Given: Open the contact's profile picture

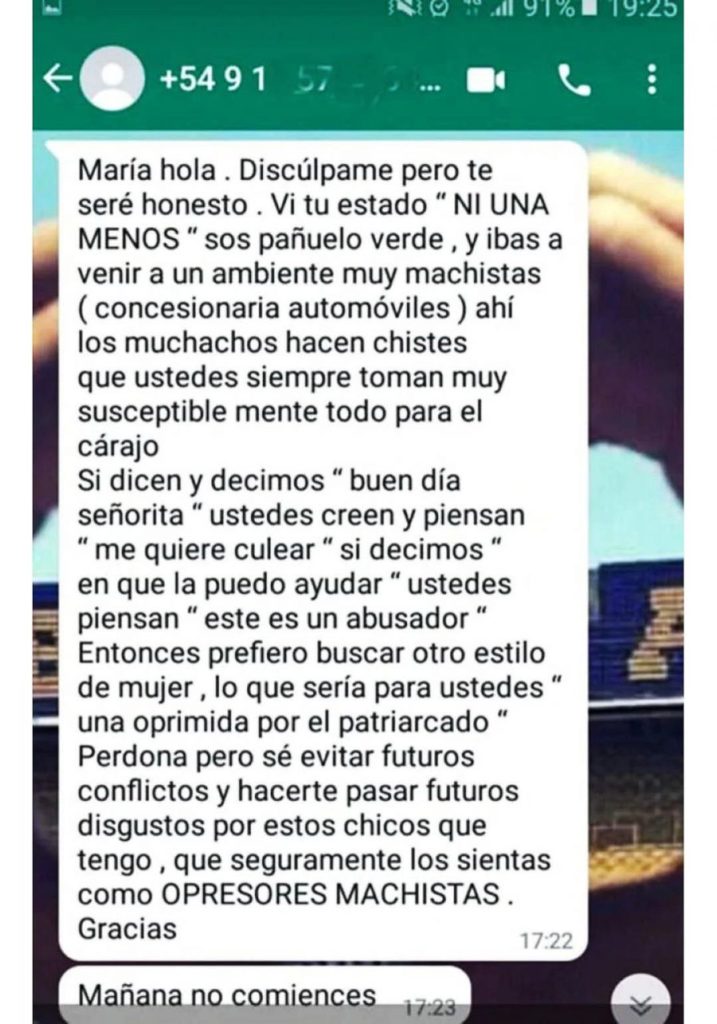Looking at the screenshot, I should 111,79.
